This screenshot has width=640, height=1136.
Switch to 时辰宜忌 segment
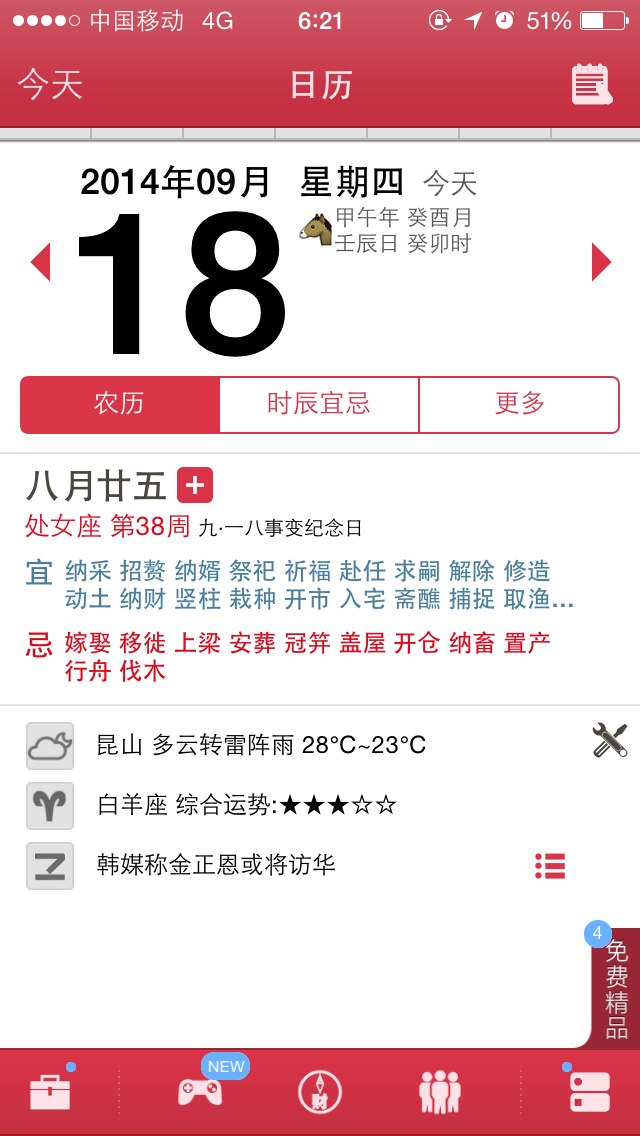[x=319, y=404]
